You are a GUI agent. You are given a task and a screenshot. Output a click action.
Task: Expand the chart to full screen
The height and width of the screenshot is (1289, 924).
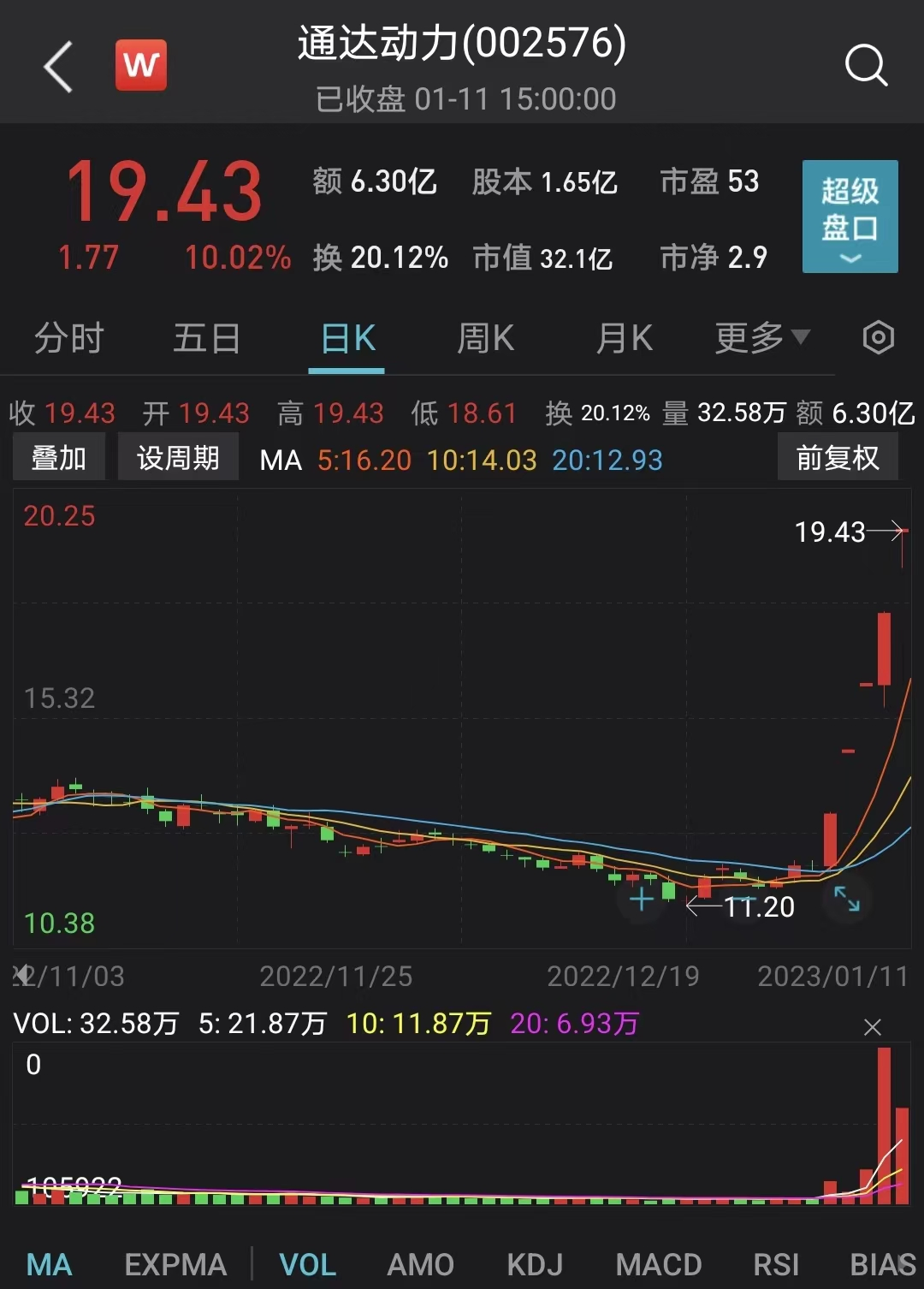(x=847, y=900)
